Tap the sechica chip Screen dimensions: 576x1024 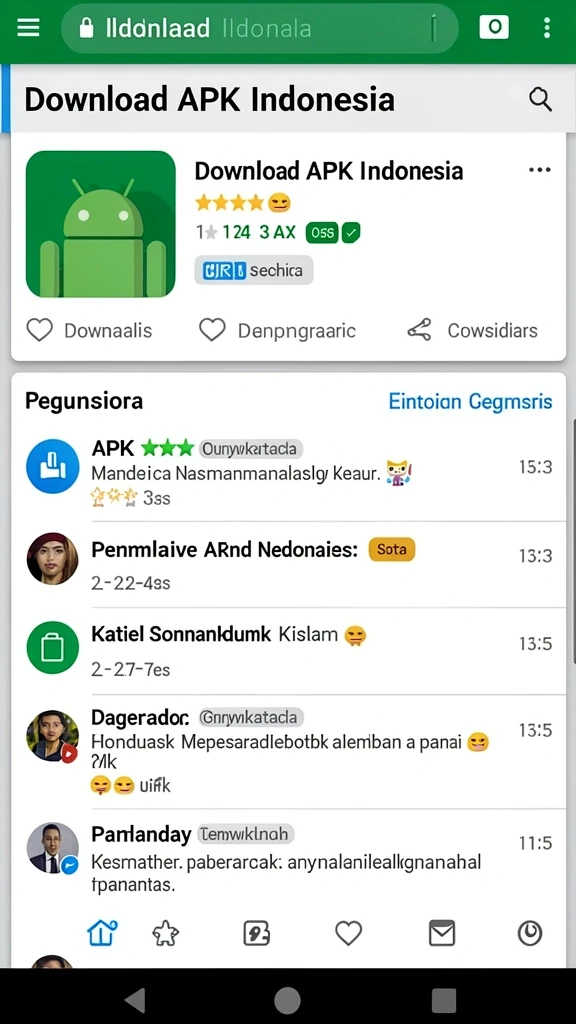click(x=253, y=270)
